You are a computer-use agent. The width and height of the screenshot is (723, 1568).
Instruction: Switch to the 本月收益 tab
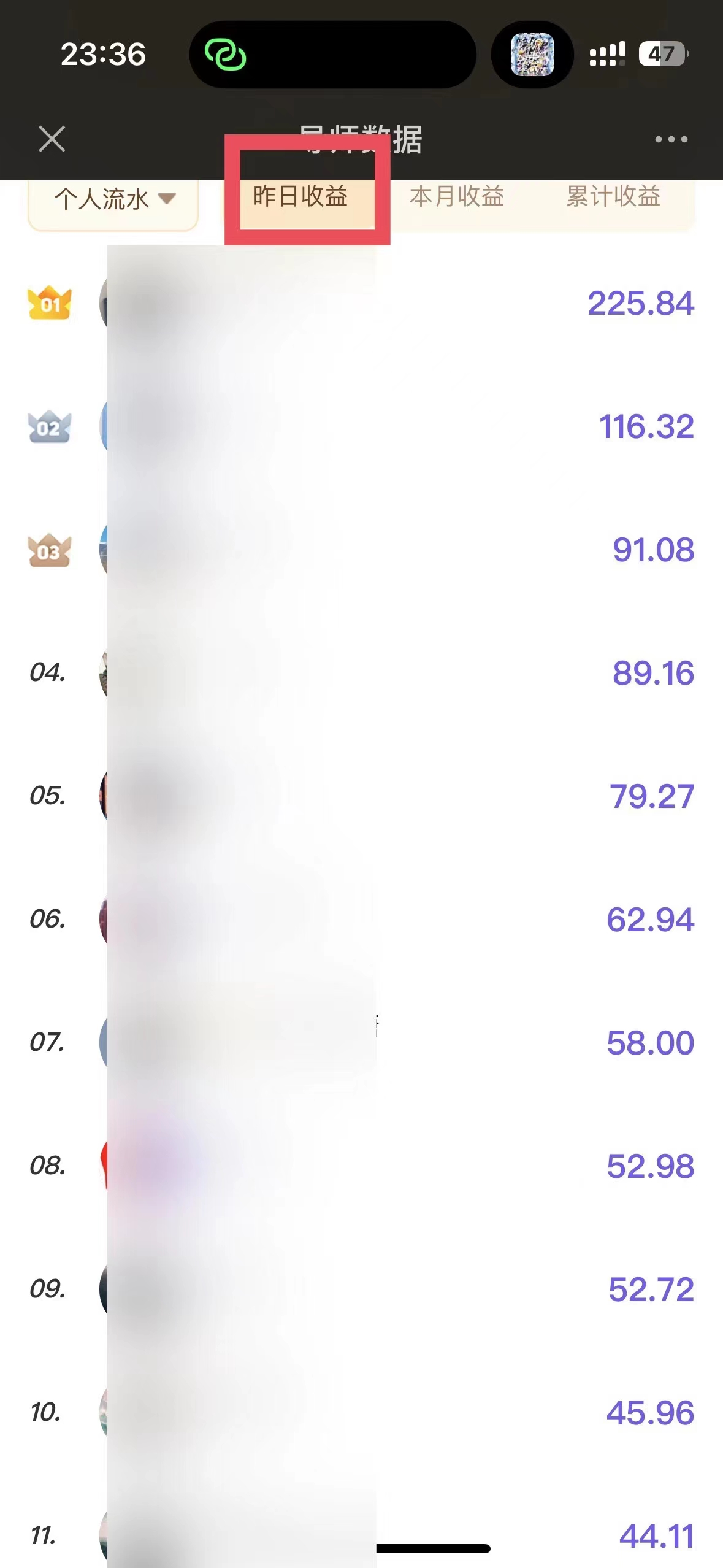coord(457,197)
